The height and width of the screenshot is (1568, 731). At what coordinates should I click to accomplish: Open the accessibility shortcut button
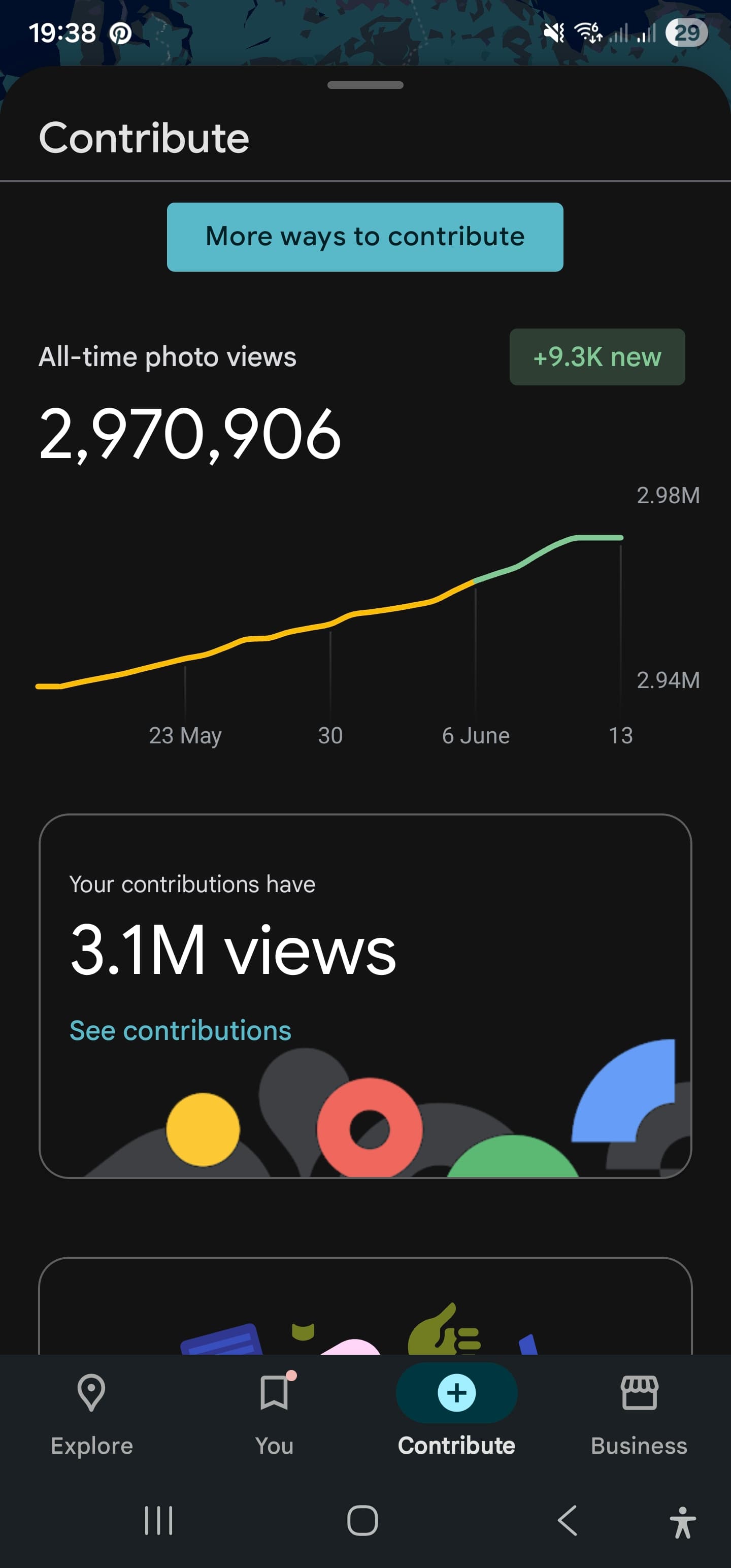pos(683,1522)
